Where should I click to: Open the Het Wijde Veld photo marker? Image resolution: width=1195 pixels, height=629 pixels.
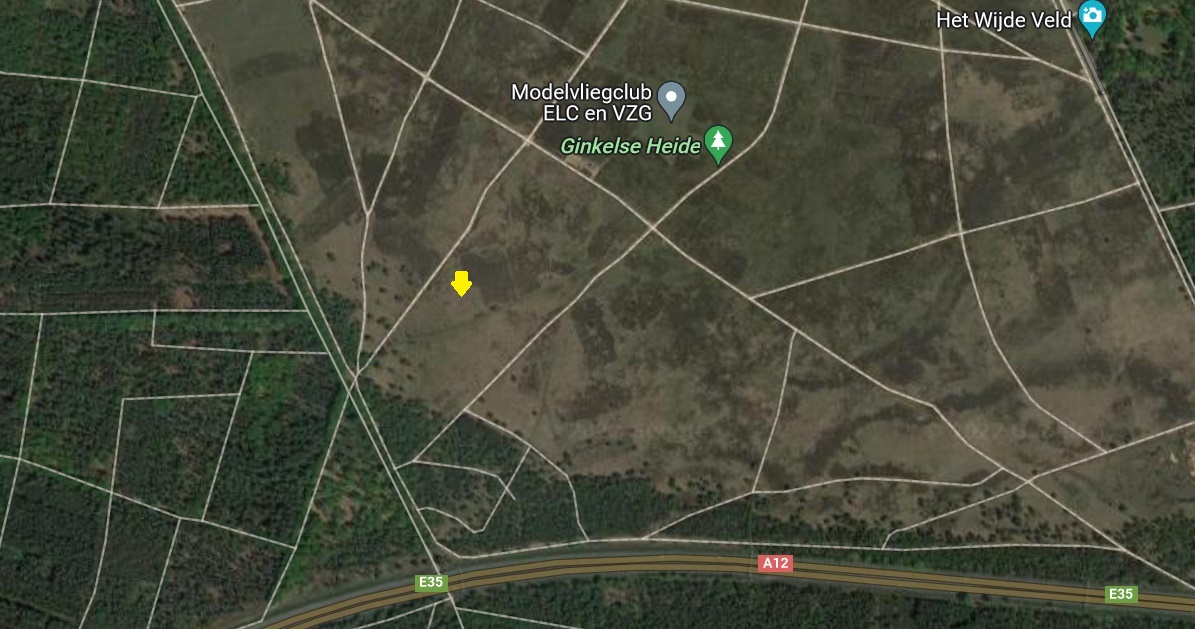(1092, 17)
